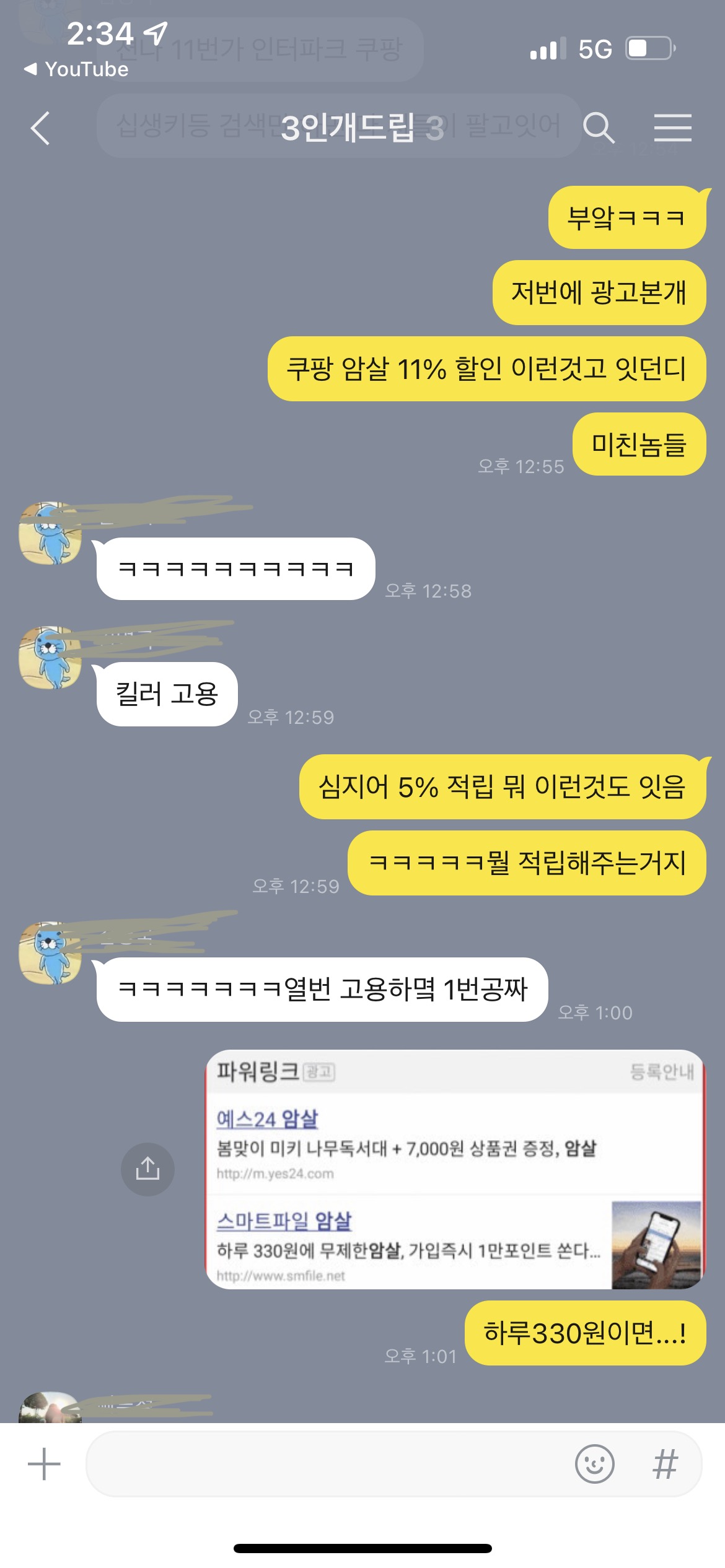Tap the message input field
725x1568 pixels.
tap(328, 1464)
